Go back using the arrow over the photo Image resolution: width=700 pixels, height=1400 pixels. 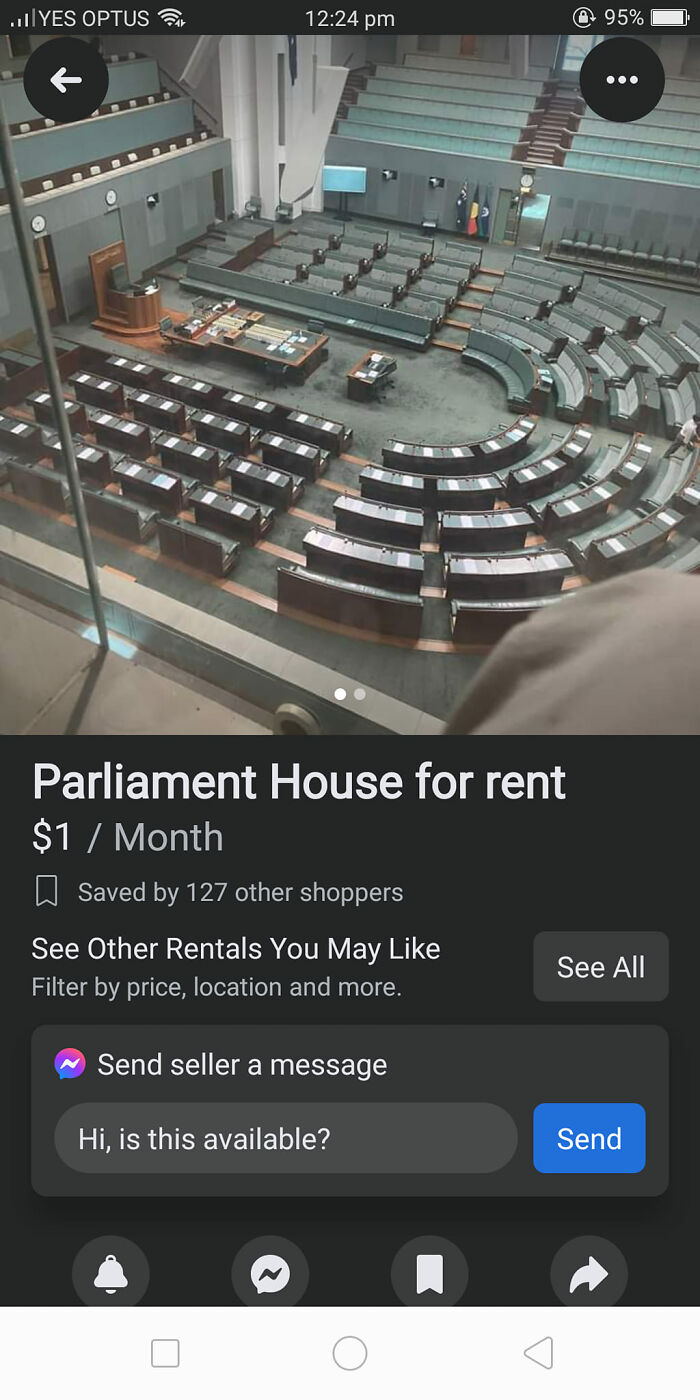pyautogui.click(x=66, y=80)
